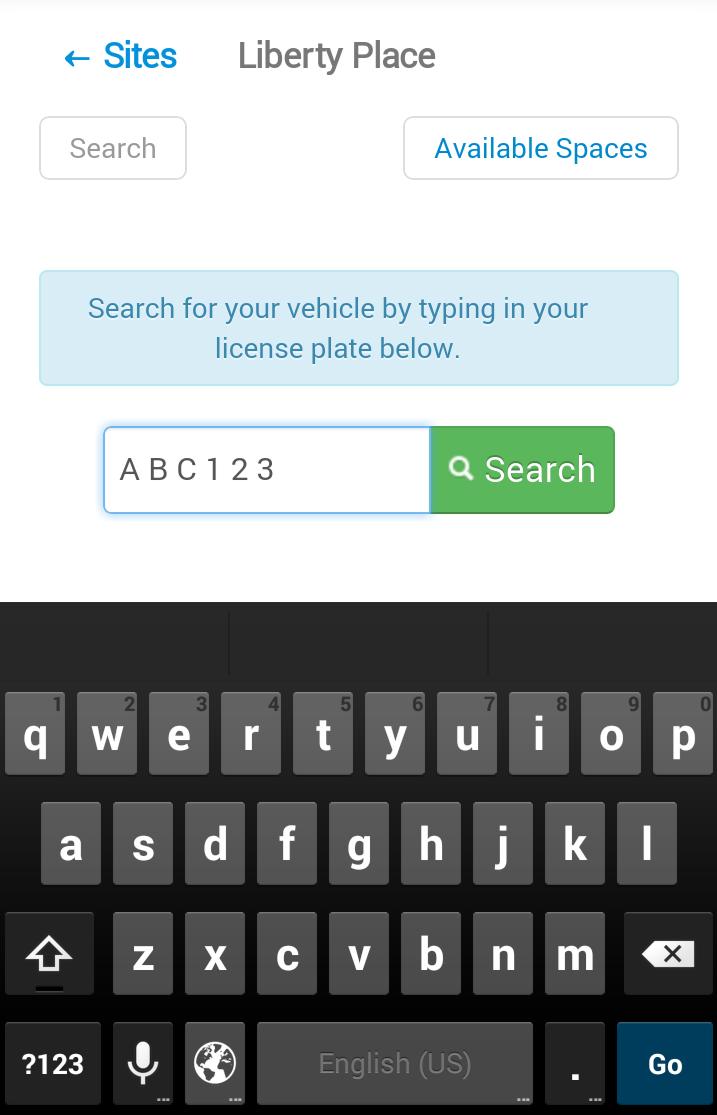Enable shift on the keyboard
The image size is (717, 1115).
[x=49, y=956]
